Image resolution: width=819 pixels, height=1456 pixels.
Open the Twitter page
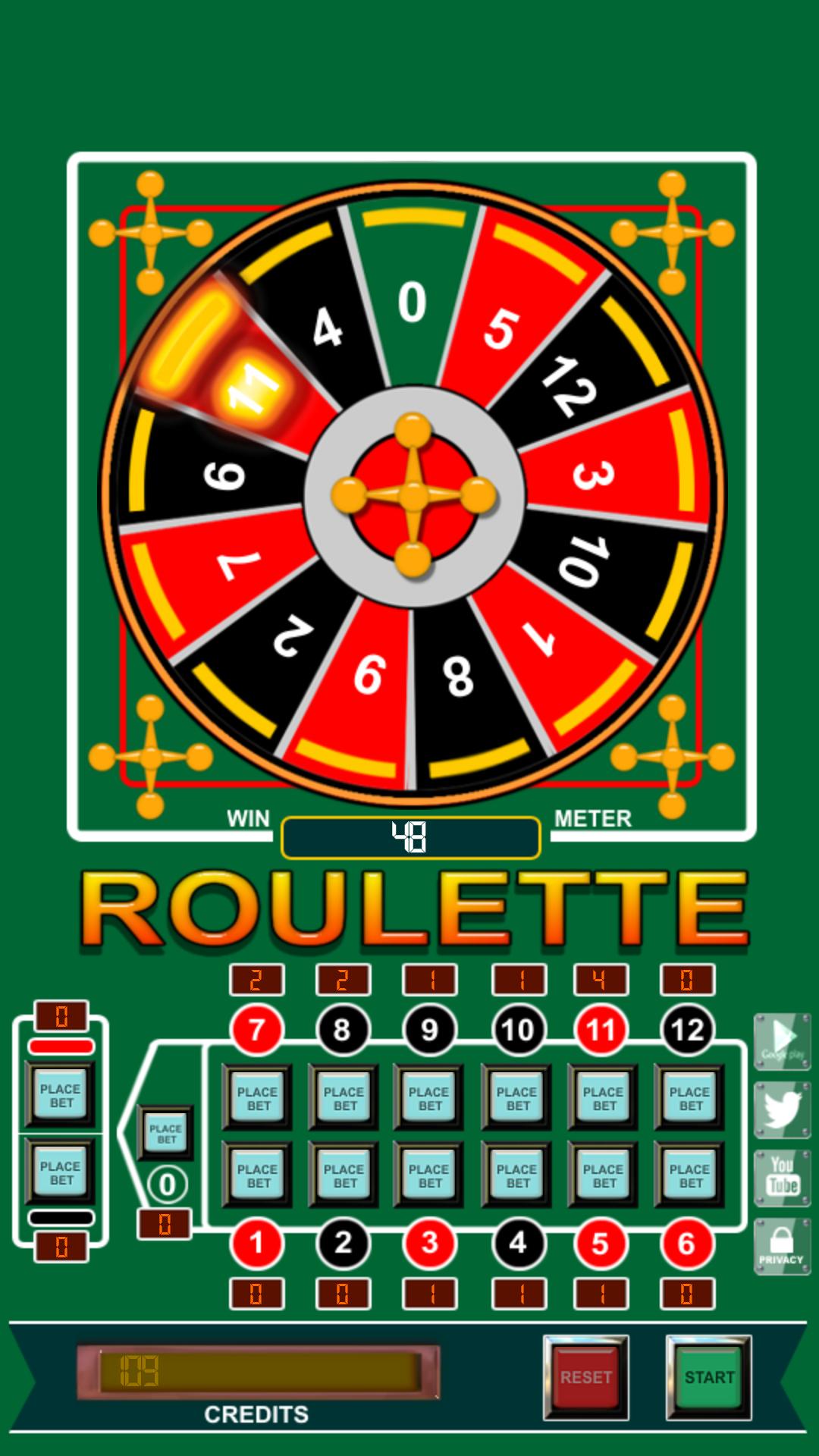click(x=782, y=1110)
